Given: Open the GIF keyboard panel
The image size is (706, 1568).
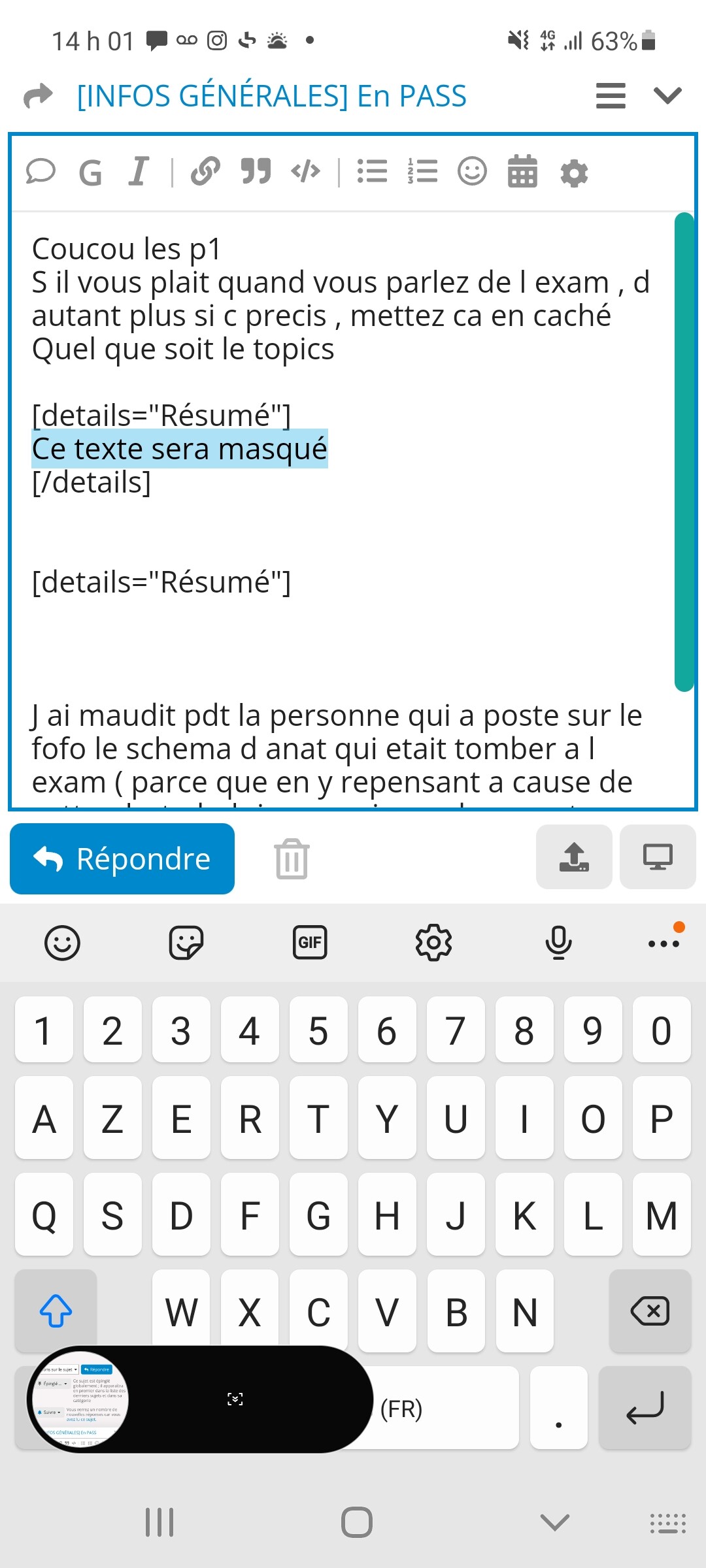Looking at the screenshot, I should 310,943.
